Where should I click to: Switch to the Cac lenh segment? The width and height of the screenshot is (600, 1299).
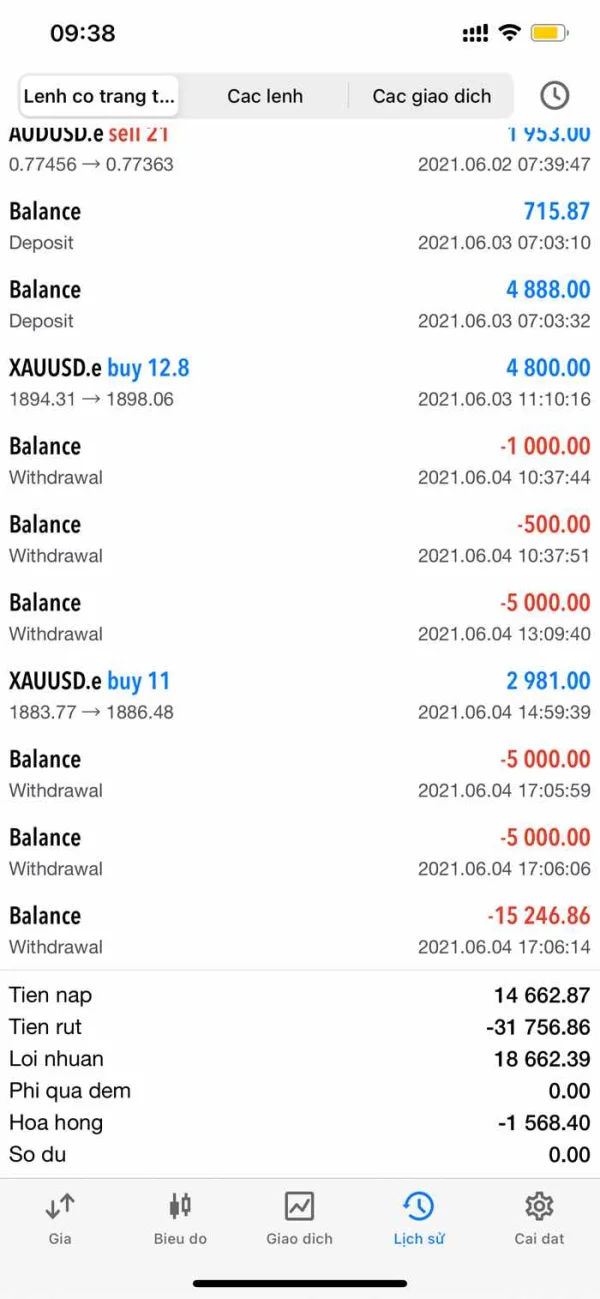[x=265, y=96]
